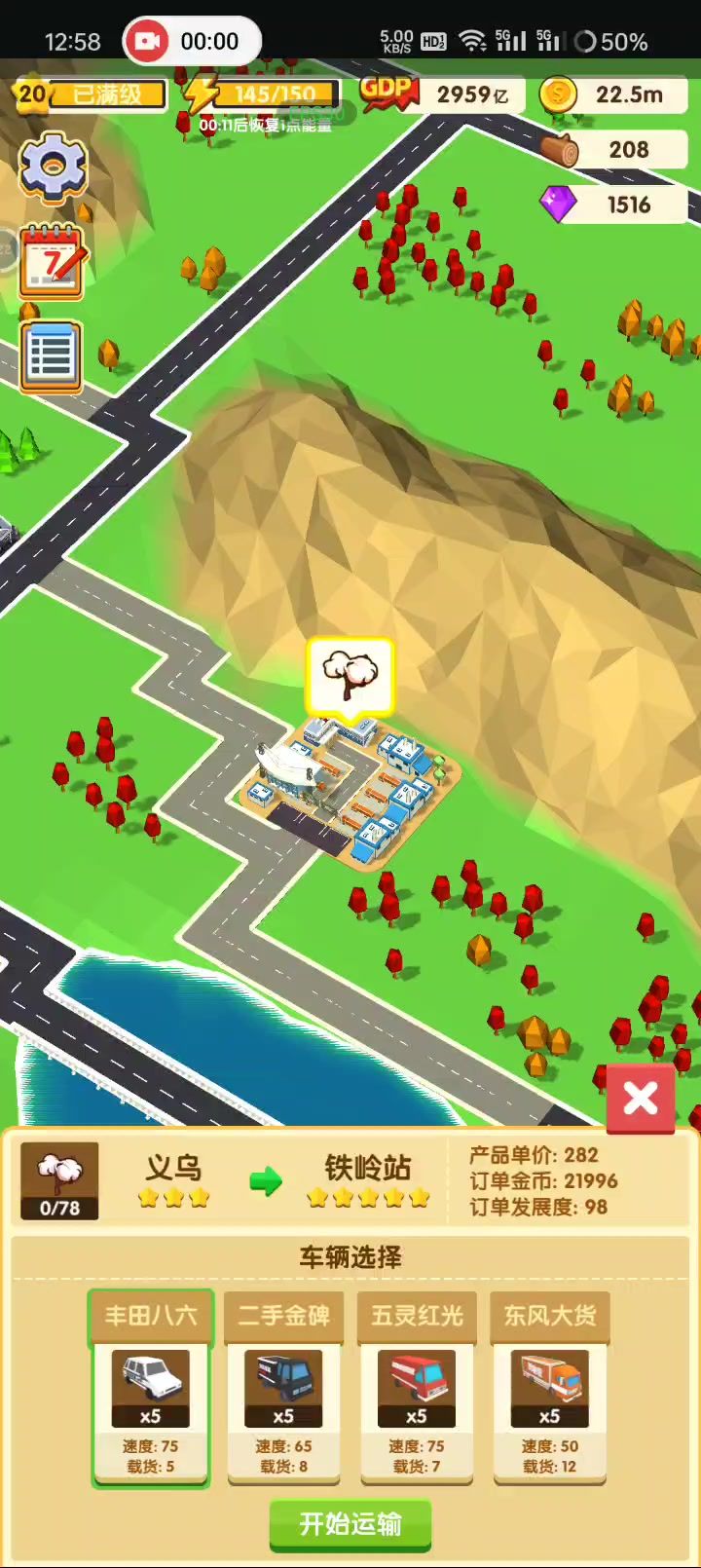Tap the purple gem balance 1516

click(613, 205)
